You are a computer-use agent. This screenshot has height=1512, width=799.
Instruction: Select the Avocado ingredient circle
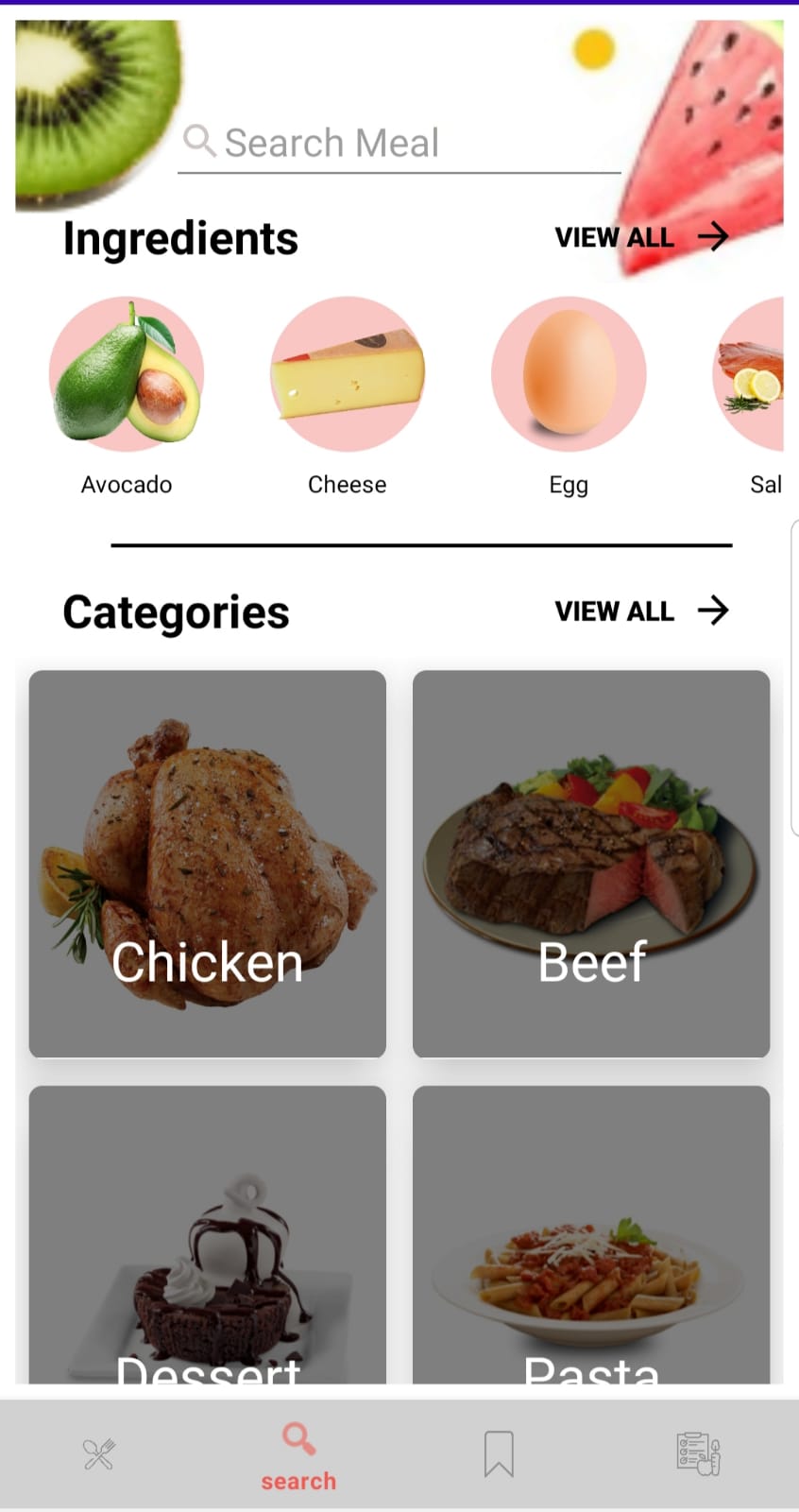[126, 374]
